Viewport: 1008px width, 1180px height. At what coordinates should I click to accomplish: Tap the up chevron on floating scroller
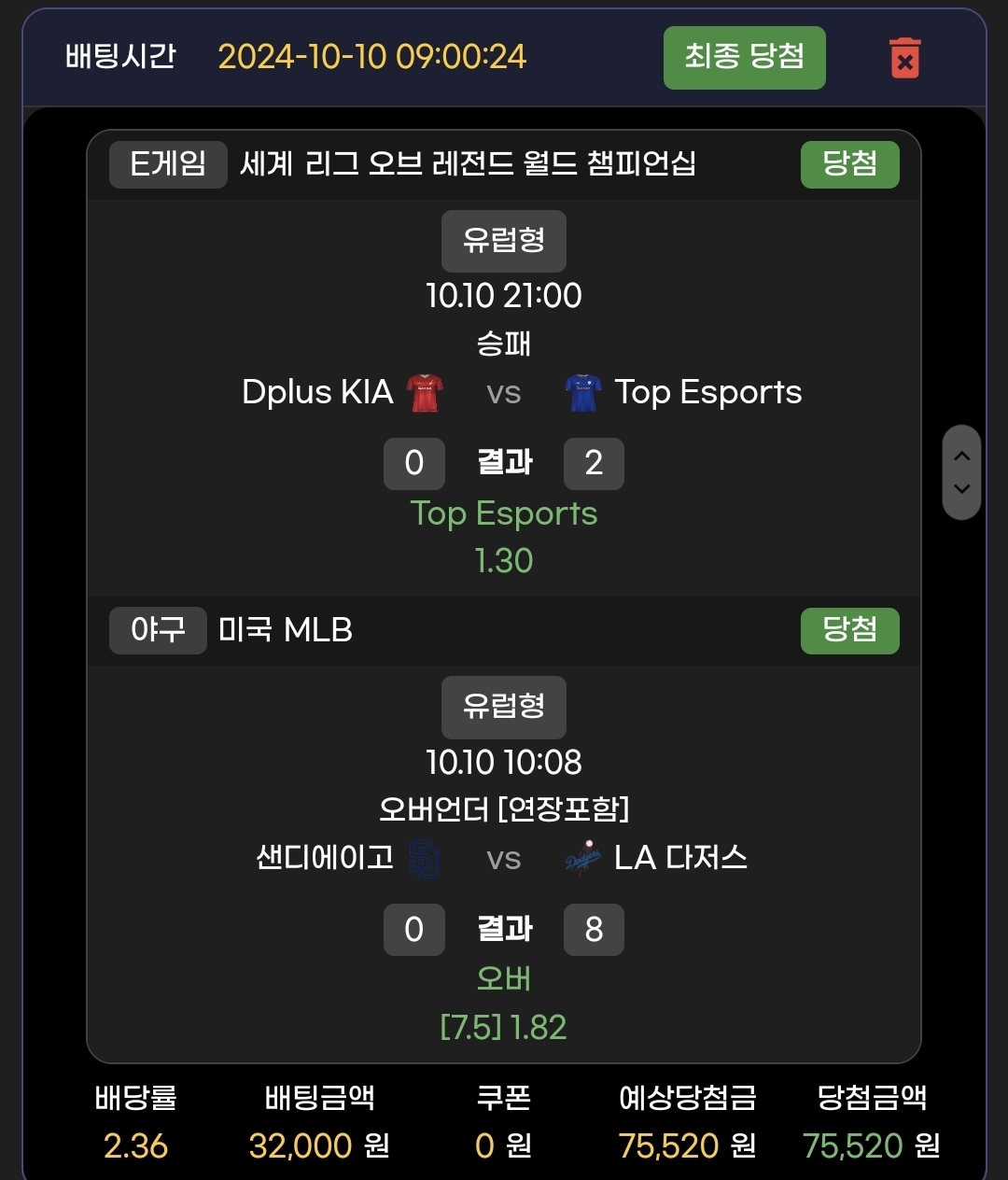[x=962, y=457]
